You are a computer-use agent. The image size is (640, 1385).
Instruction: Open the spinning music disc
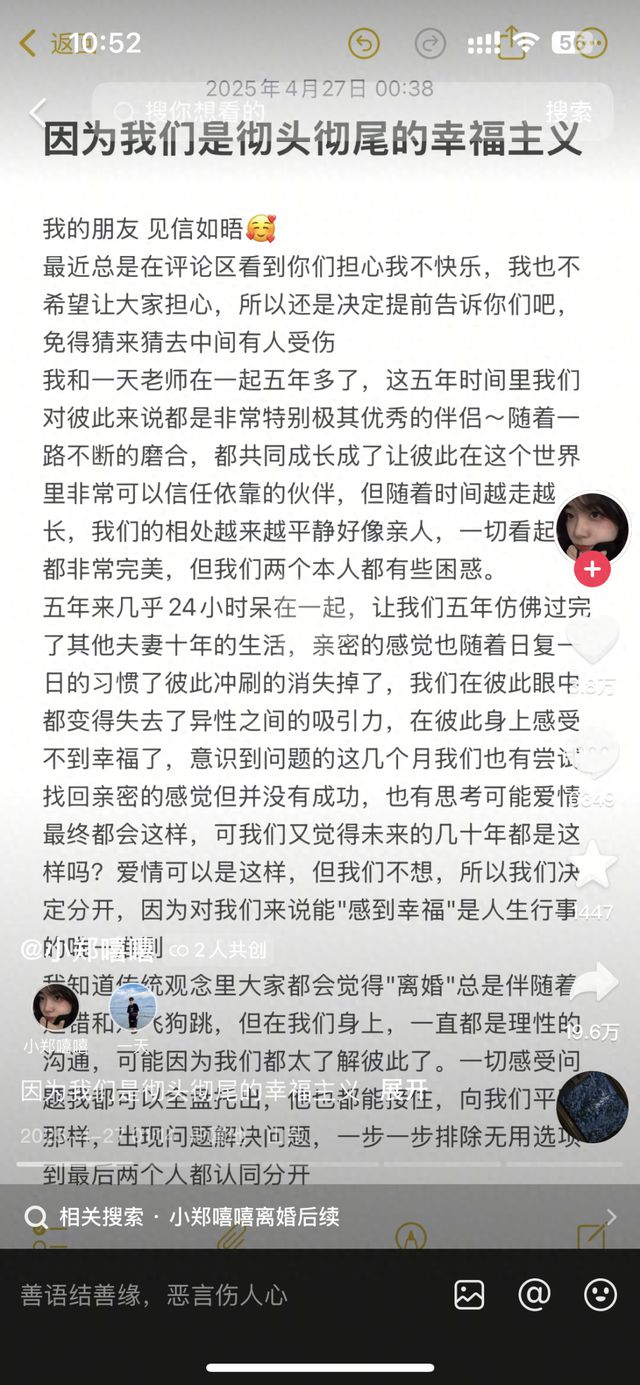click(x=592, y=1107)
